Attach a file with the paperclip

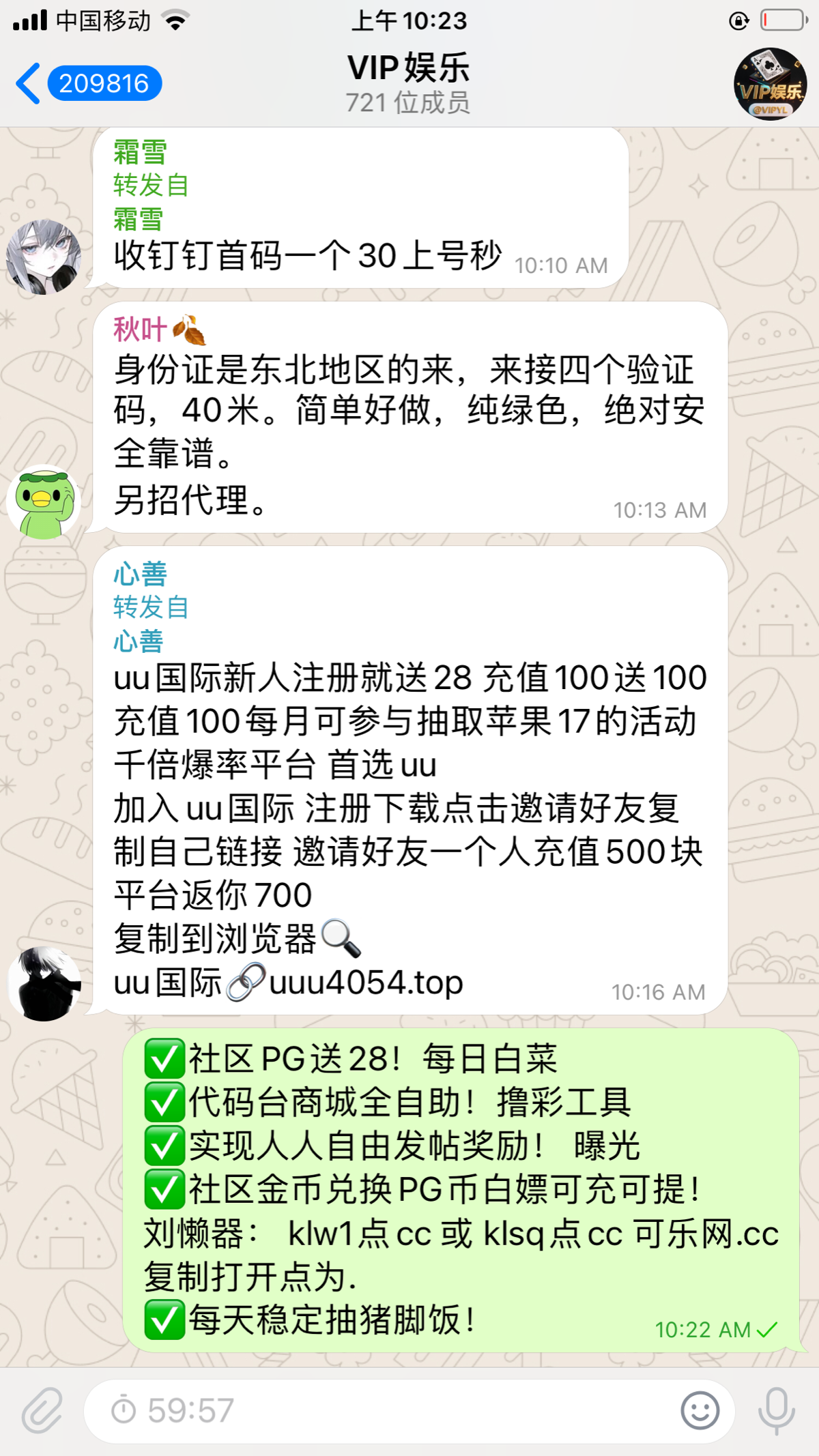[42, 1410]
